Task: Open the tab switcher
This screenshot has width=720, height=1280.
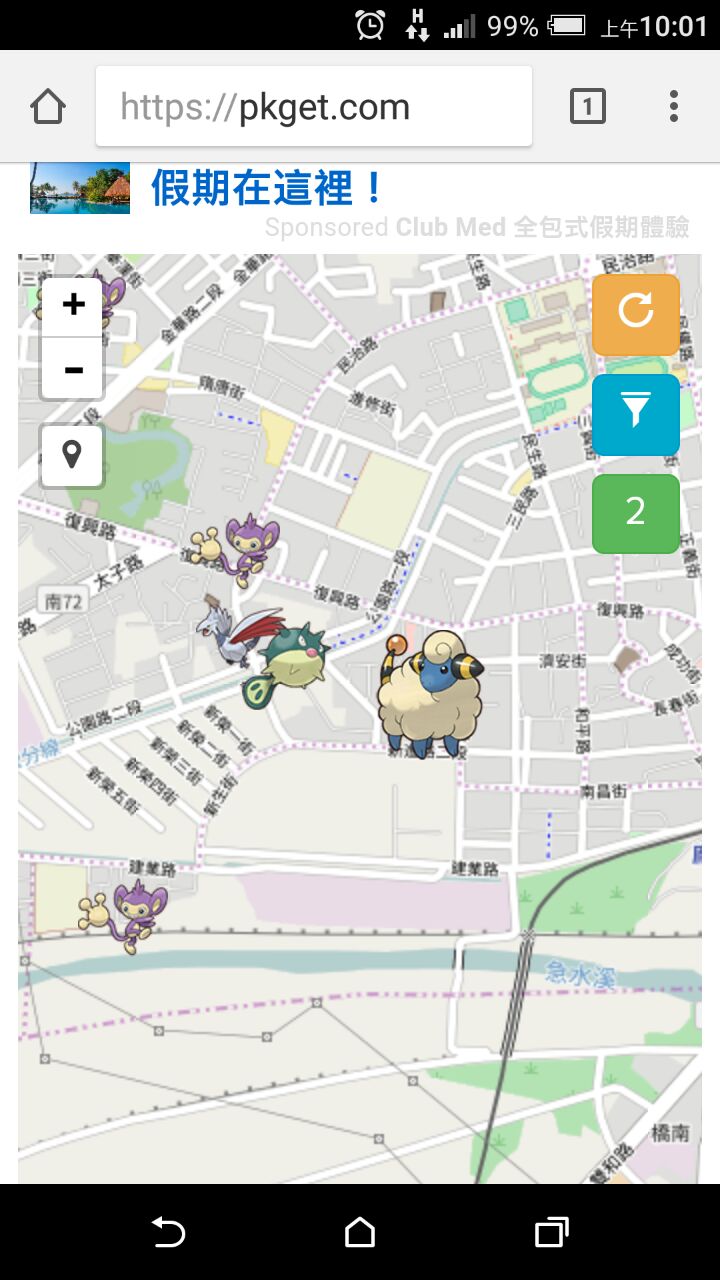Action: coord(587,106)
